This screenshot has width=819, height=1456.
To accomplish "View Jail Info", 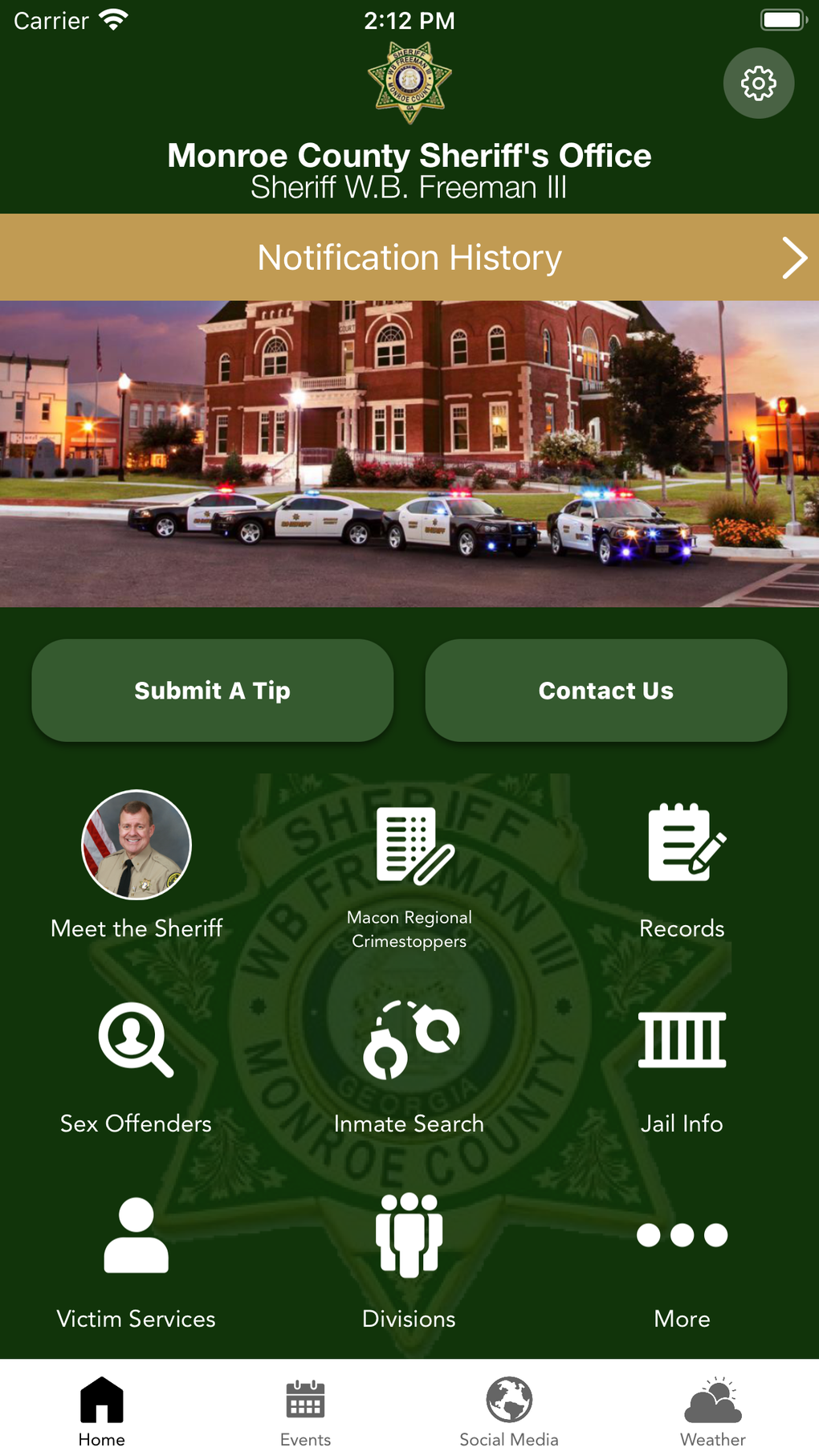I will (682, 1066).
